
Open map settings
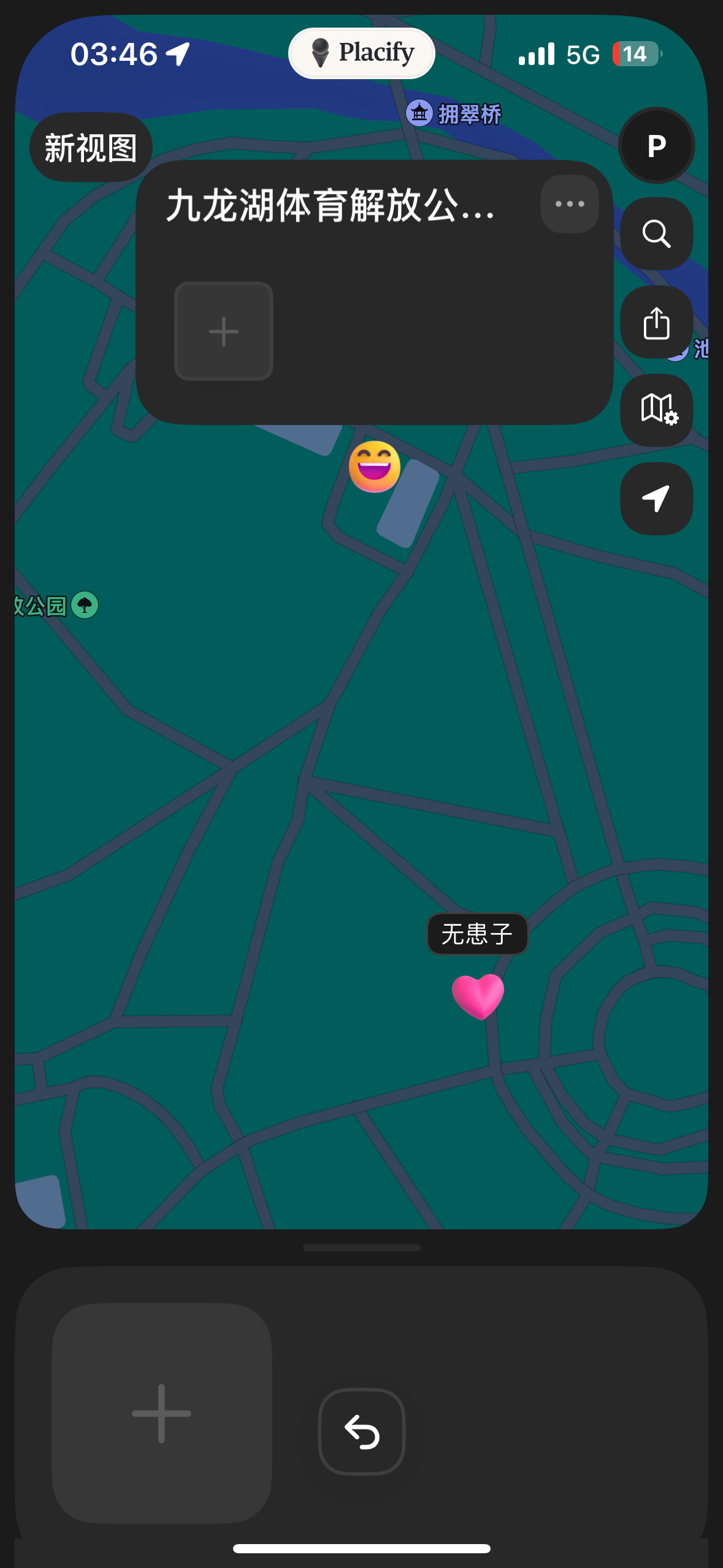pos(657,410)
